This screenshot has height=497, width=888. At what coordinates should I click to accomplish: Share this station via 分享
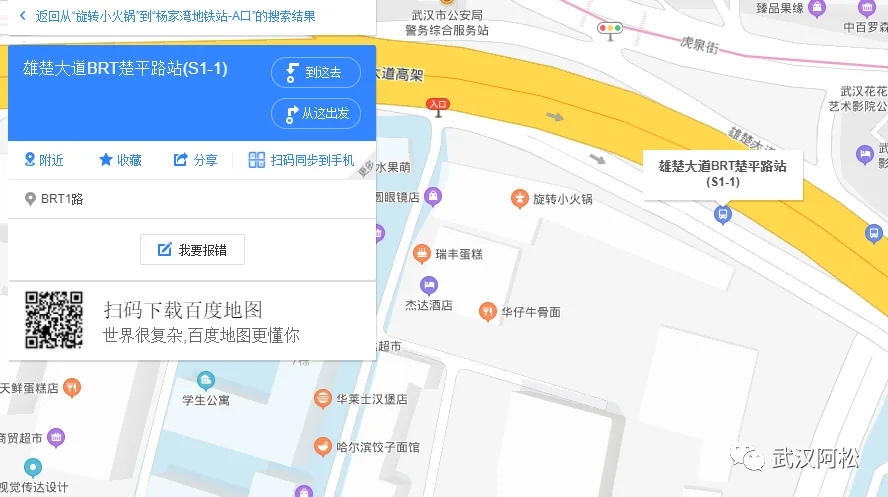coord(195,160)
